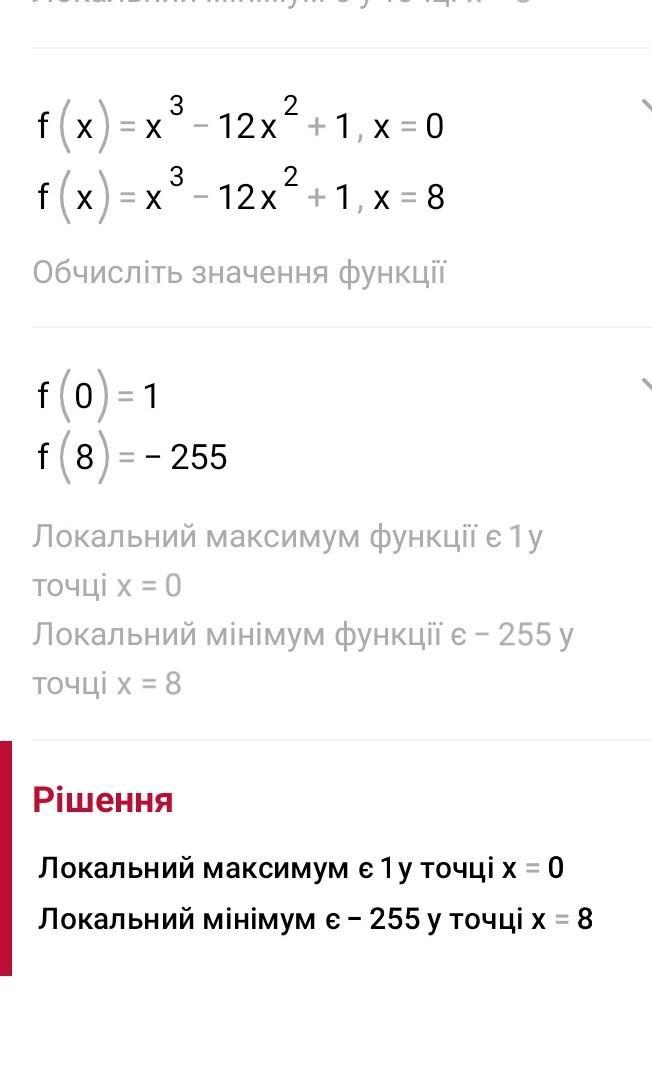Image resolution: width=652 pixels, height=1074 pixels.
Task: Expand the step with f(x) = x³ − 12x² + 1
Action: pyautogui.click(x=645, y=104)
